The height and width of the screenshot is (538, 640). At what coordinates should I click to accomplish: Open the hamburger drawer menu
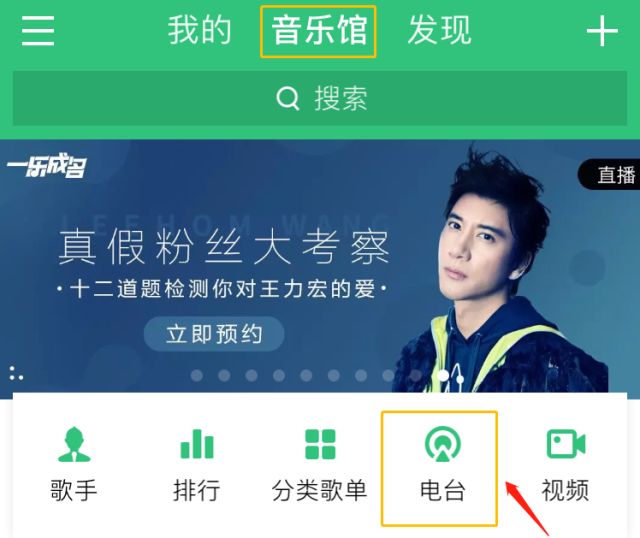click(38, 32)
